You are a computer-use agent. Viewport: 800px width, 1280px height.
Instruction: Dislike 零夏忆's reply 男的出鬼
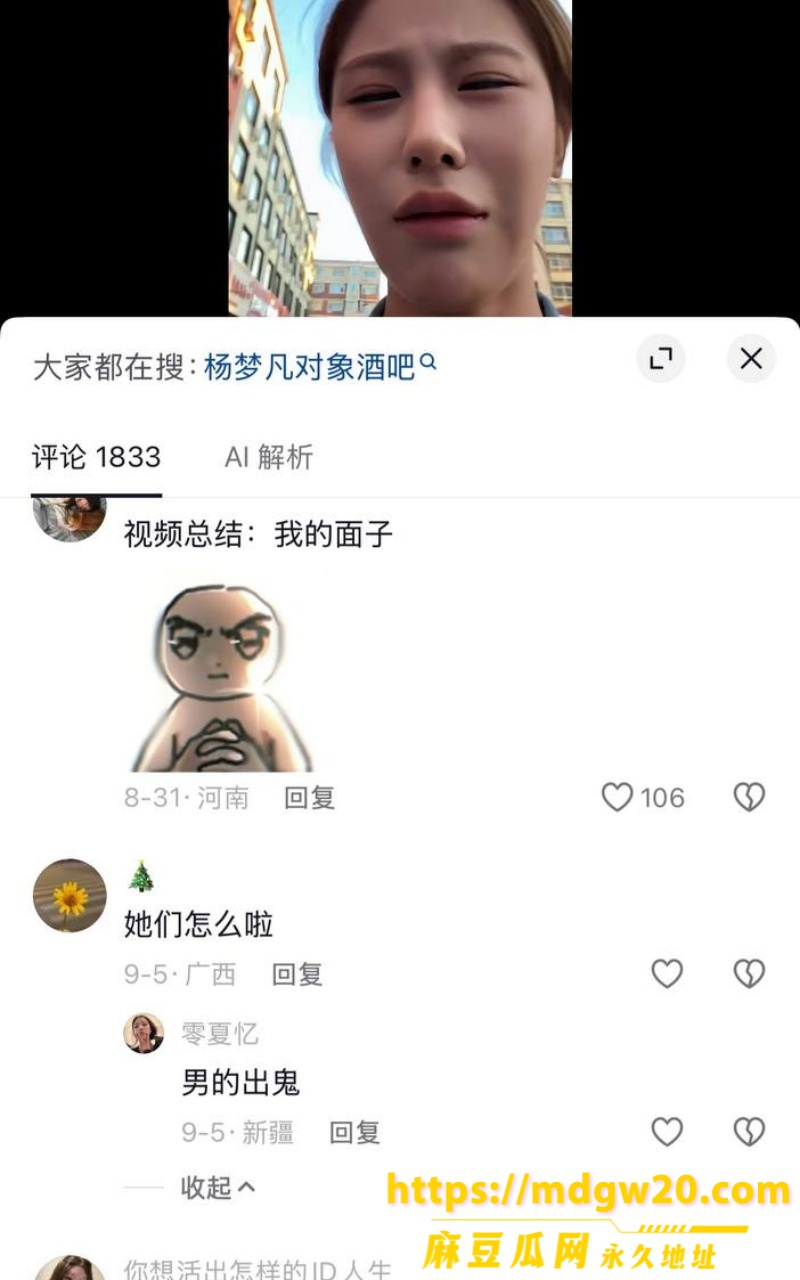tap(749, 1131)
